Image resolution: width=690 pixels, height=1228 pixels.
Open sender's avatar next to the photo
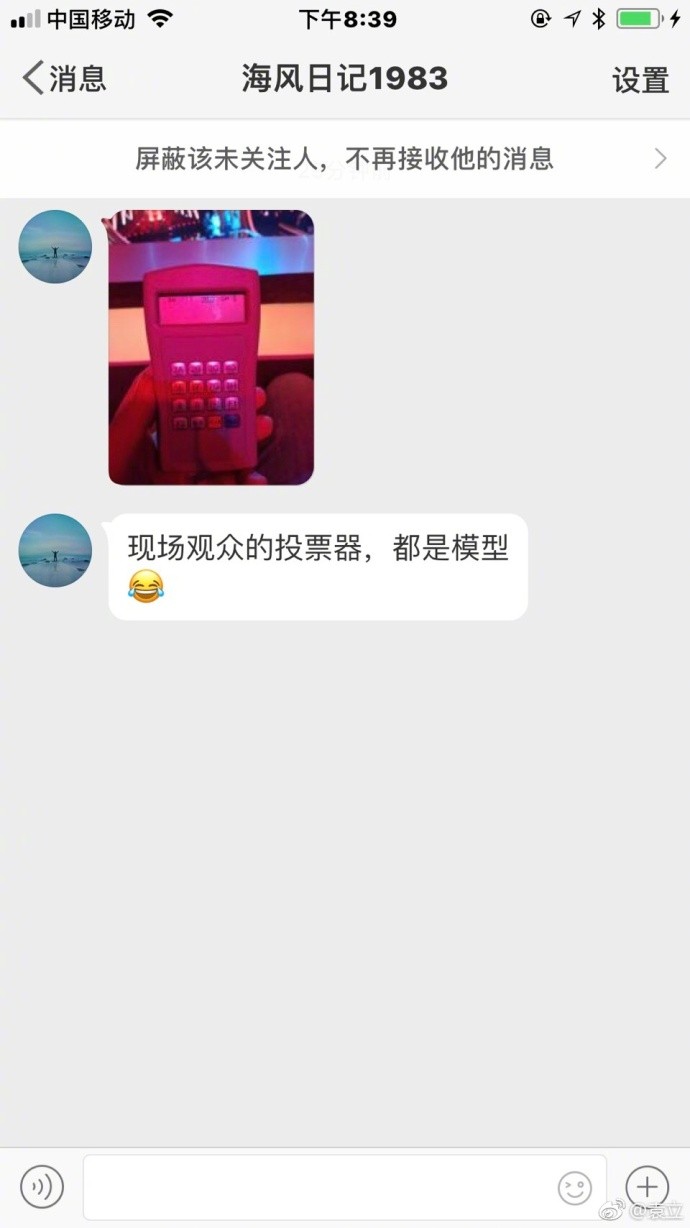55,246
